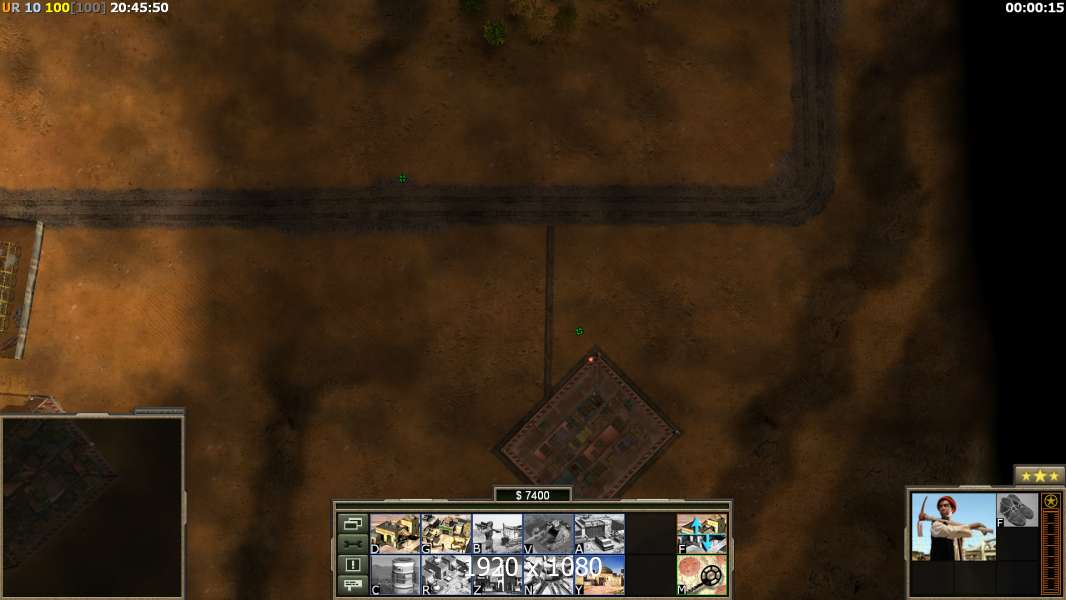Pick the barrel structure with hotkey C
This screenshot has width=1066, height=600.
[395, 575]
